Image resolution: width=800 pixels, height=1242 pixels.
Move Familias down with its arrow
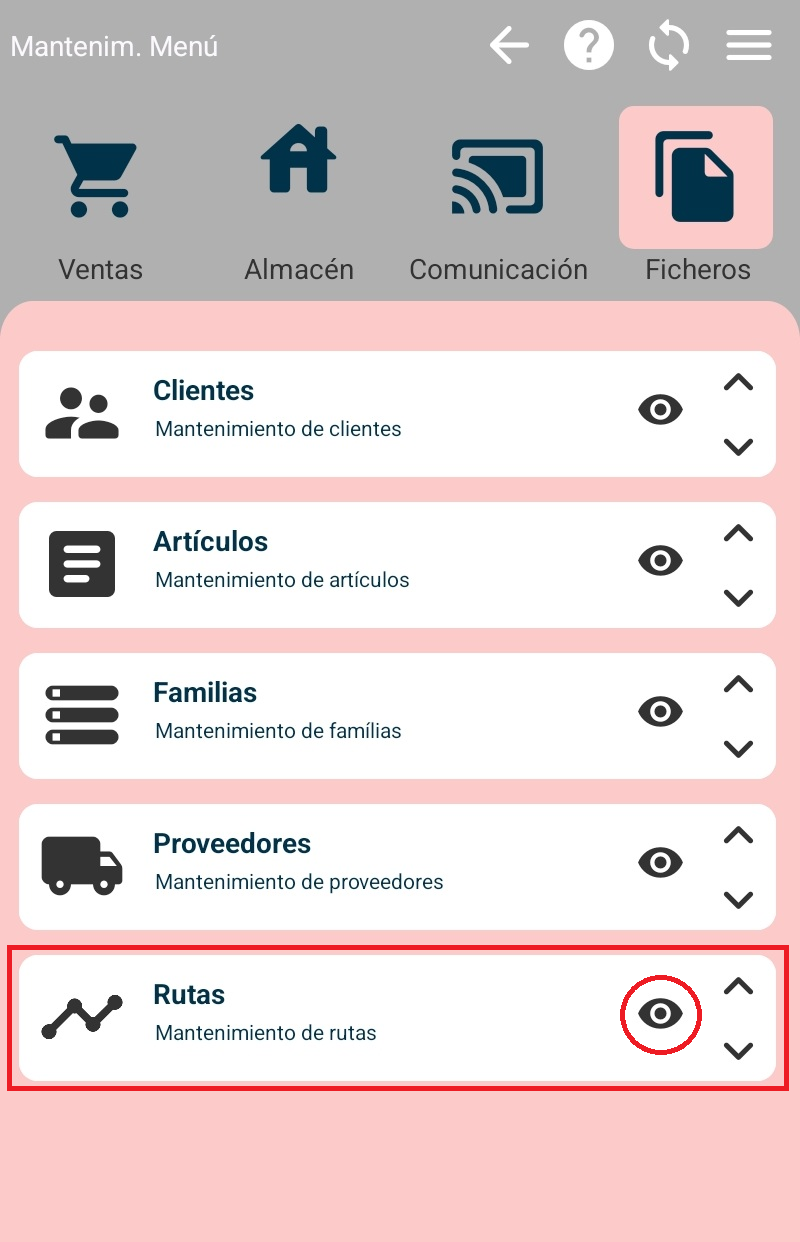click(738, 749)
